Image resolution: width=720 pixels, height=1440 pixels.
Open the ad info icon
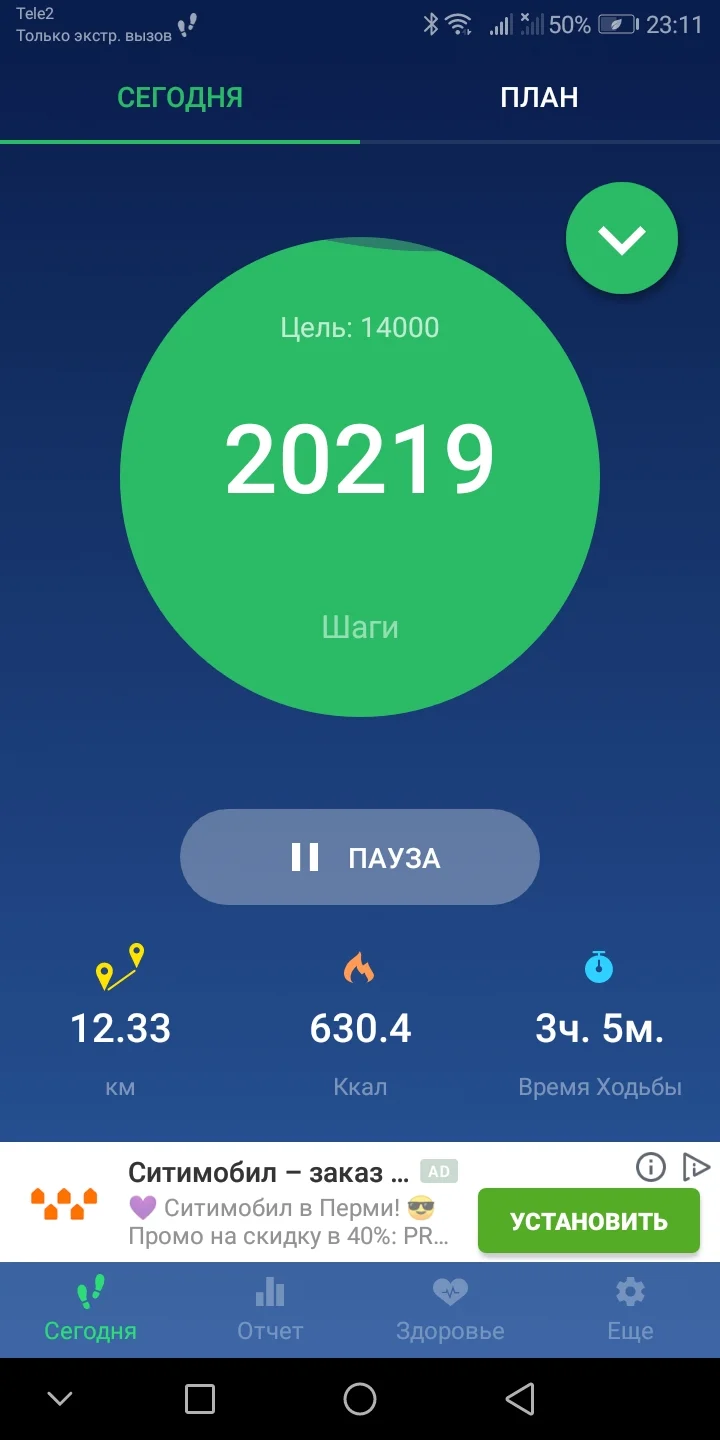pyautogui.click(x=651, y=1167)
